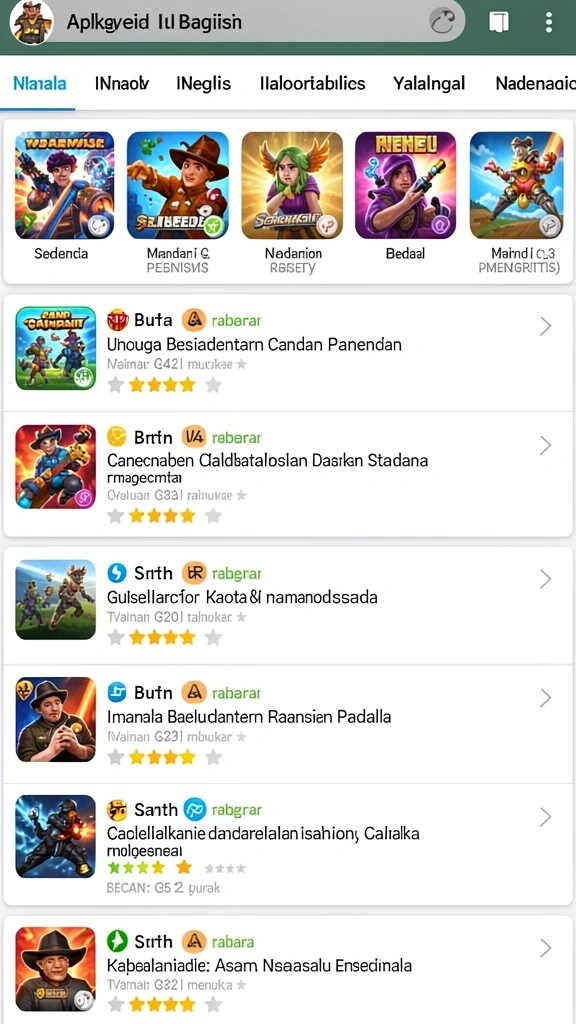
Task: Open the Canecnaben Claldbataloslan Dasrken Stadana row
Action: pos(288,473)
